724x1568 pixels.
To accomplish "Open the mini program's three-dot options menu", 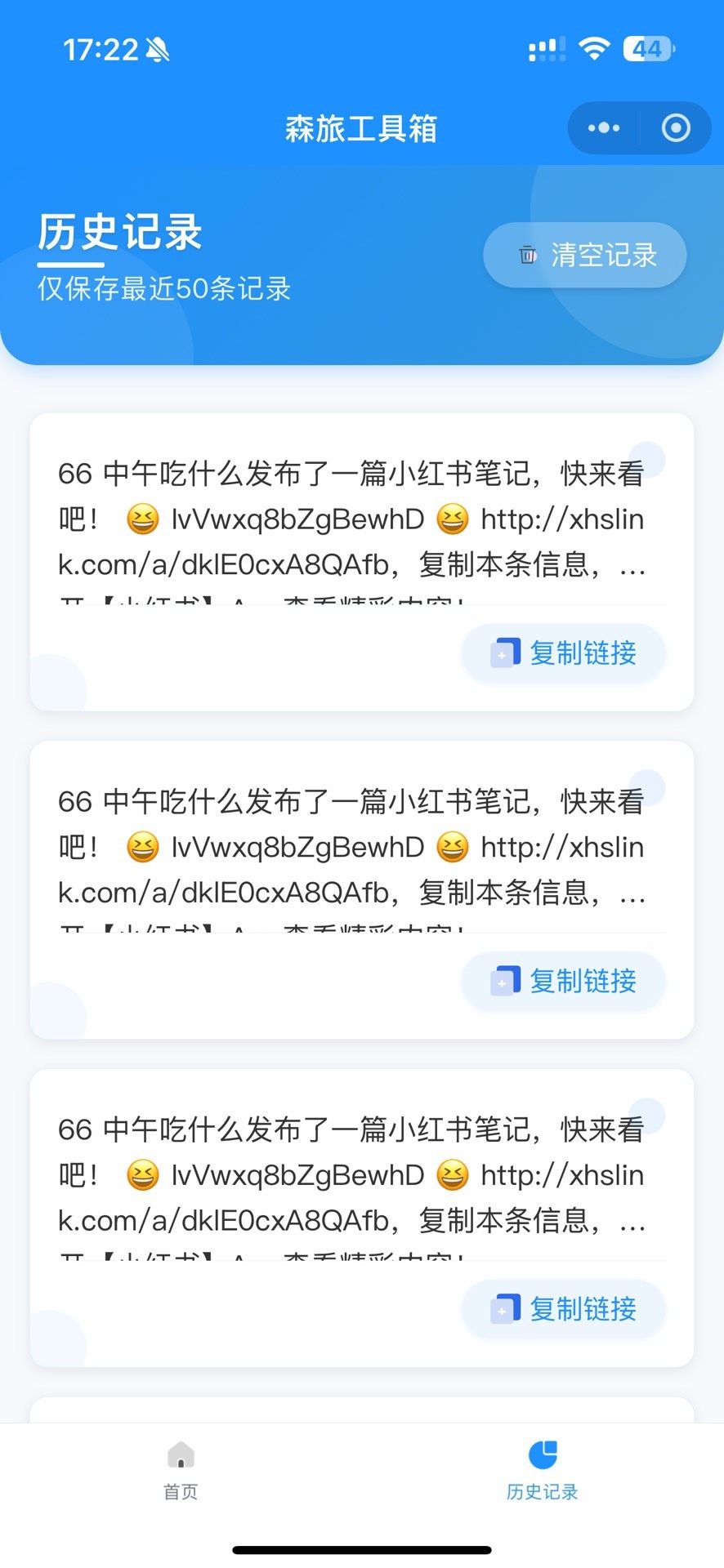I will [x=604, y=128].
